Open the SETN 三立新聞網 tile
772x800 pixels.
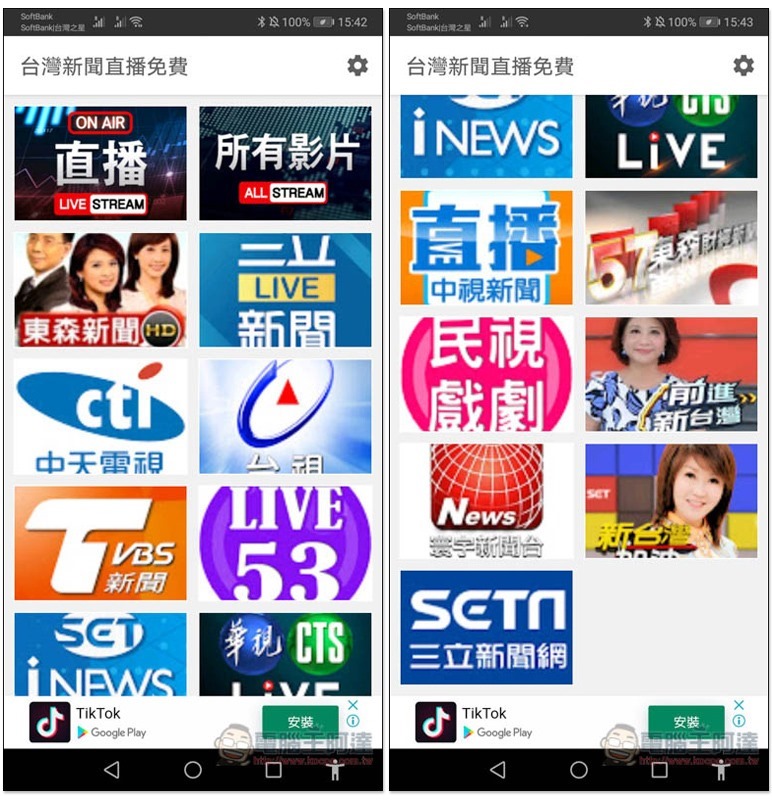[x=486, y=627]
